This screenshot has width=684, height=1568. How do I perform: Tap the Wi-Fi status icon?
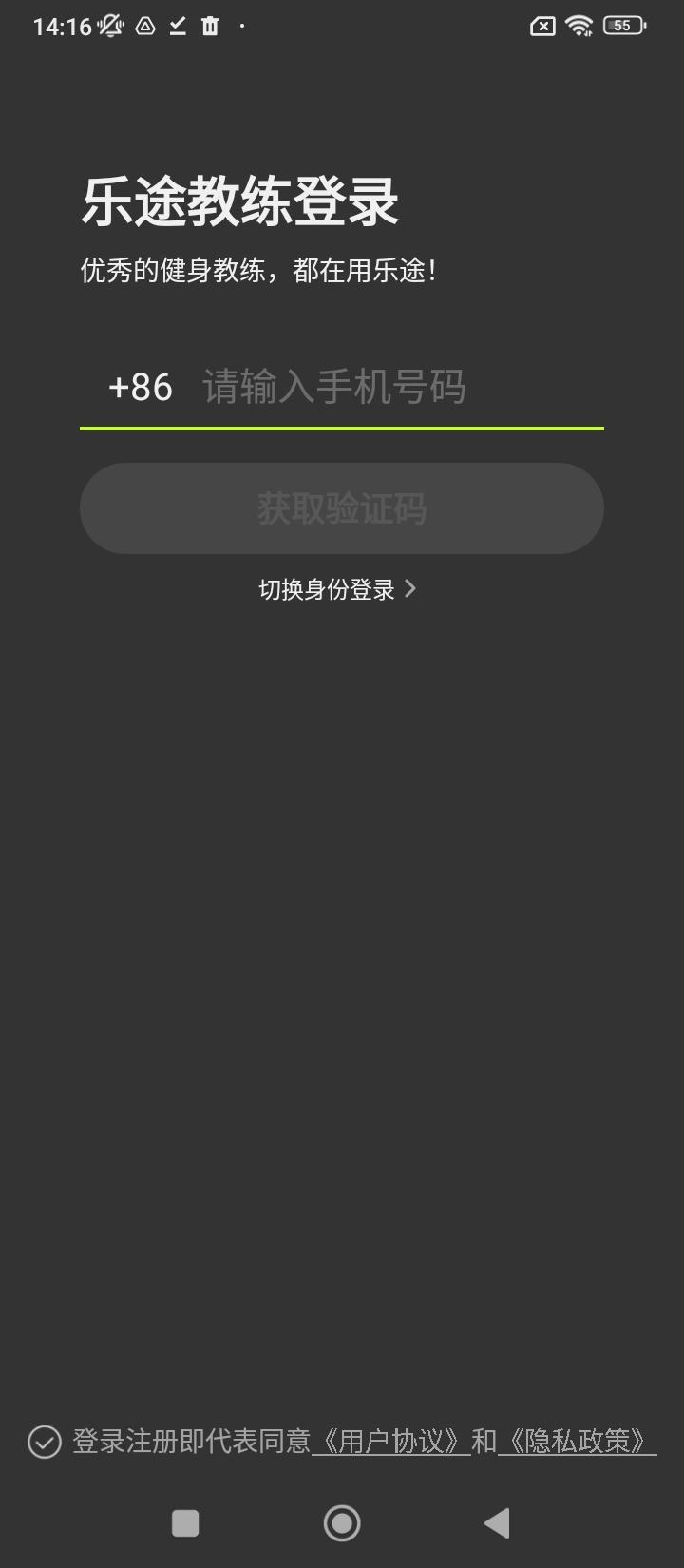point(579,26)
